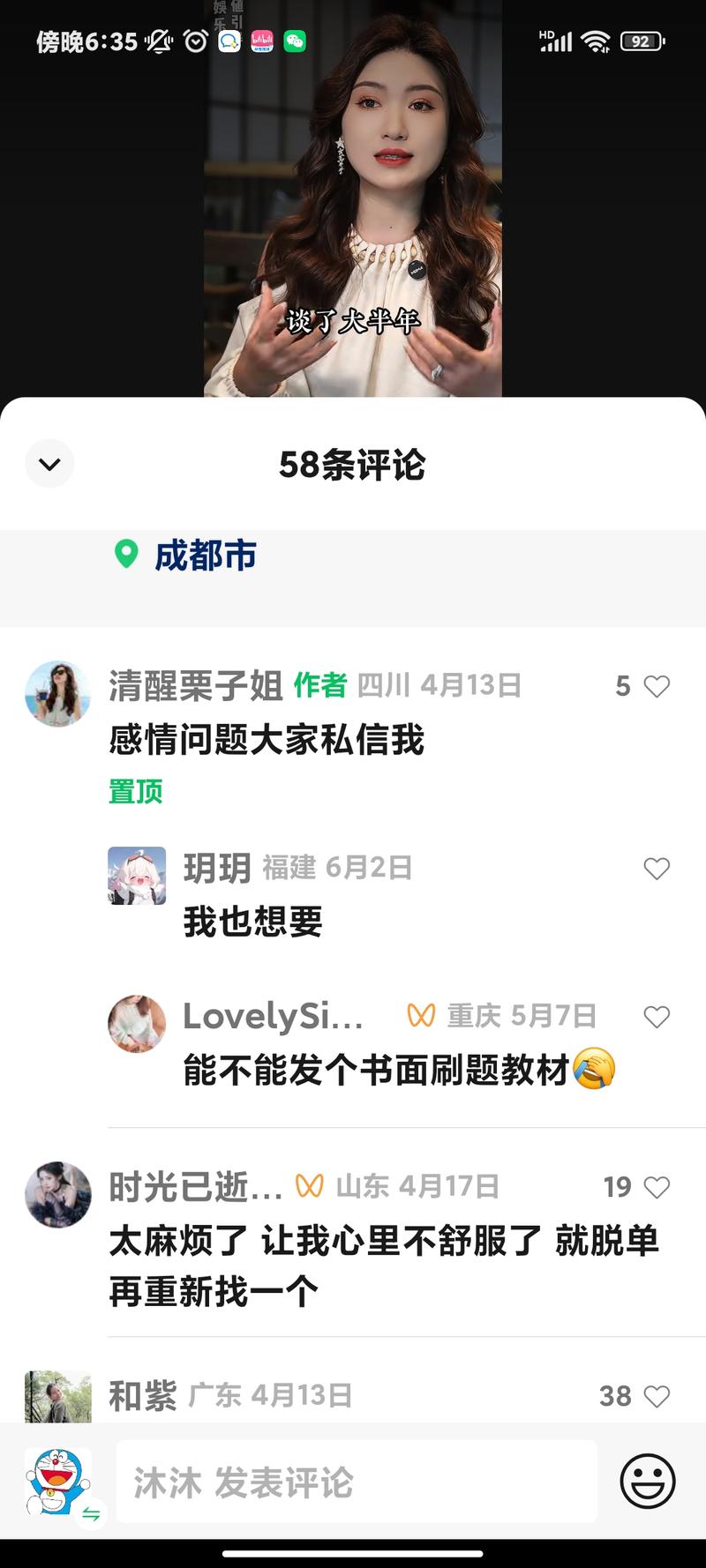
Task: Open the 成都市 location tag
Action: pos(187,556)
